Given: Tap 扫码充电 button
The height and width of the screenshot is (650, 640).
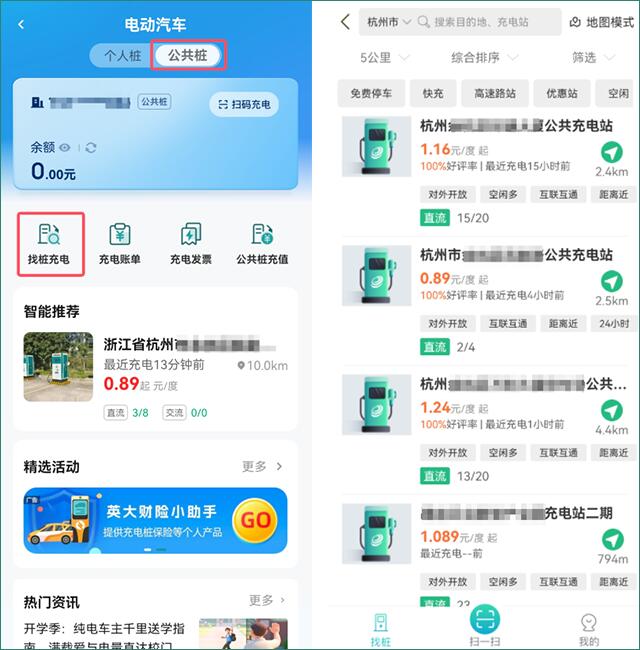Looking at the screenshot, I should pos(244,104).
